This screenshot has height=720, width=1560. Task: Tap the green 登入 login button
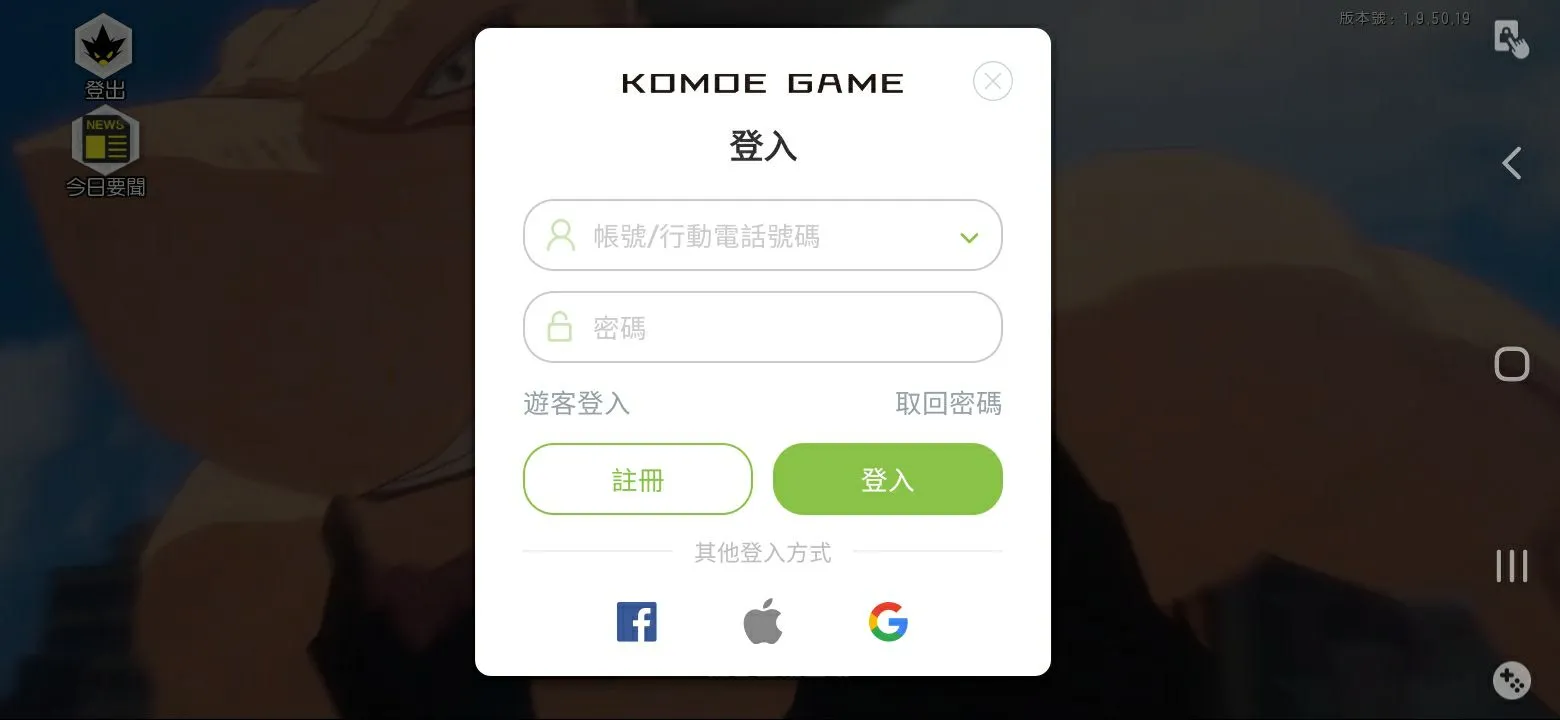point(887,479)
